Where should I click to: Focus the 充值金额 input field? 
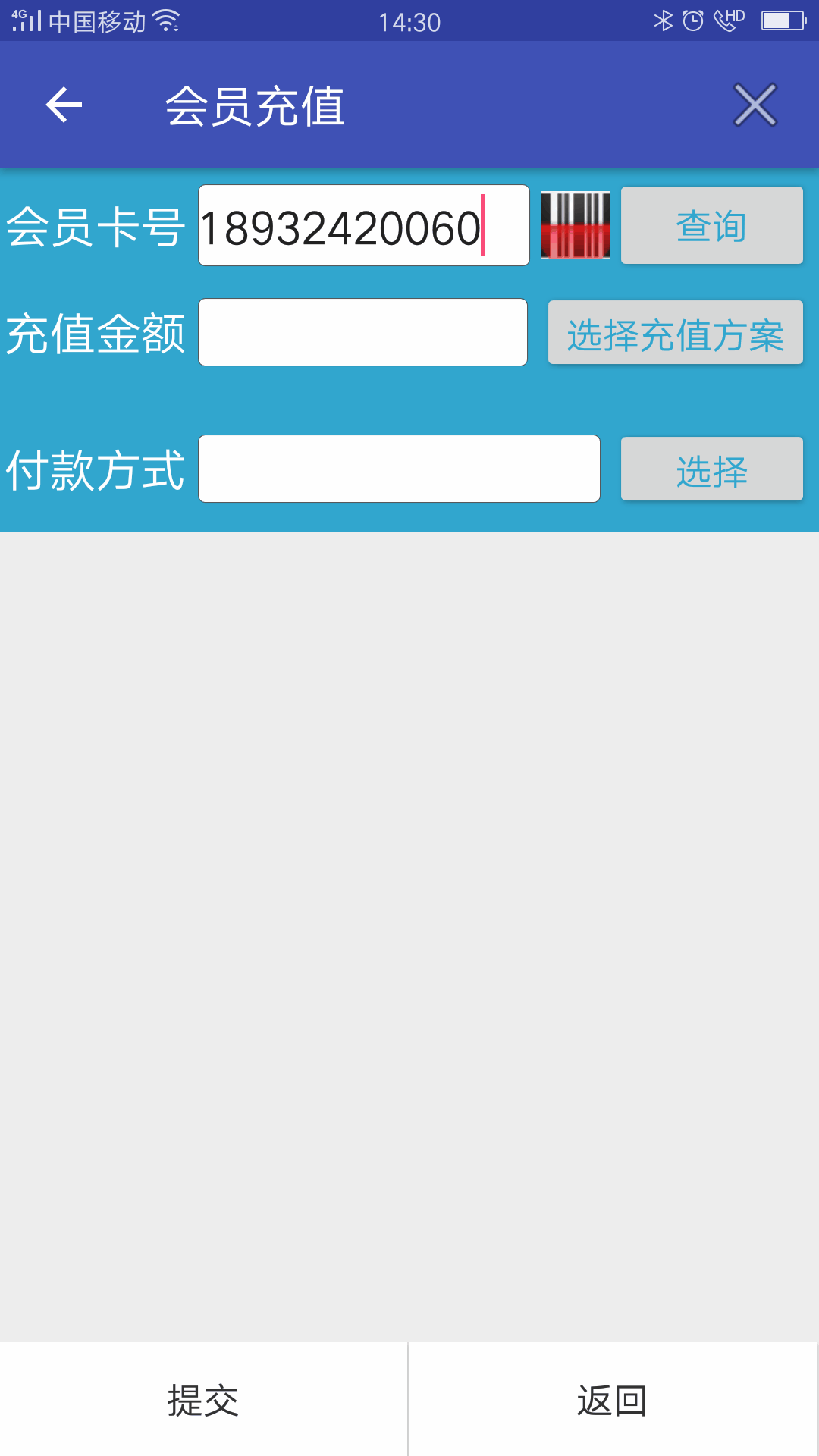click(362, 332)
